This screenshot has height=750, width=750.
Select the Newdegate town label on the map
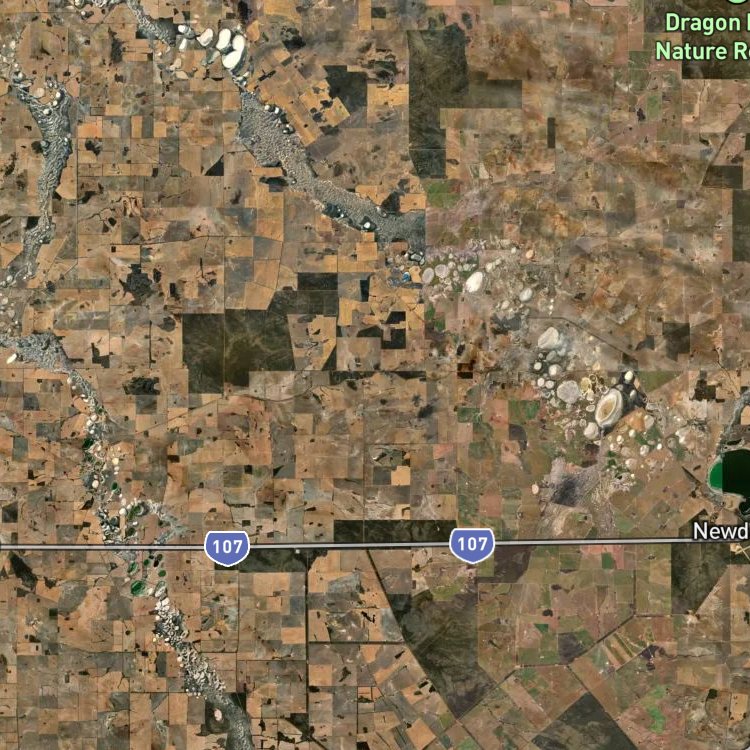tap(721, 531)
